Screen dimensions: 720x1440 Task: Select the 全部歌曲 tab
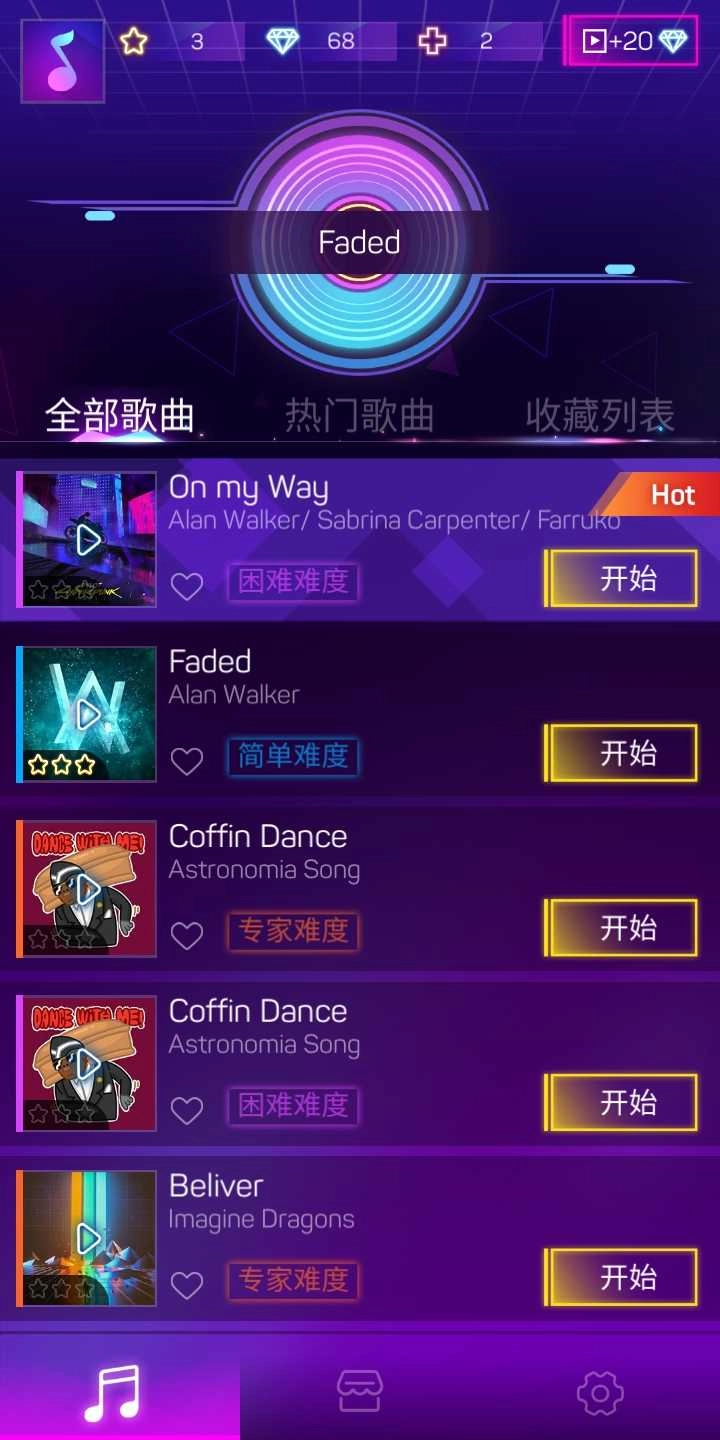(x=120, y=415)
